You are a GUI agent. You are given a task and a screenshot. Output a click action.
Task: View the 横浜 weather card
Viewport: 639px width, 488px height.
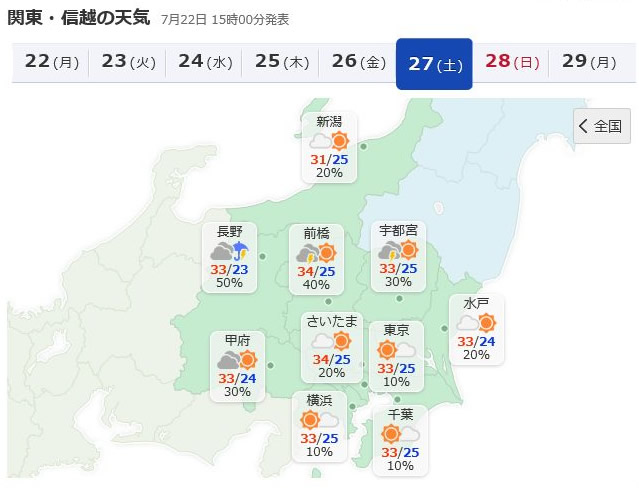coord(320,425)
